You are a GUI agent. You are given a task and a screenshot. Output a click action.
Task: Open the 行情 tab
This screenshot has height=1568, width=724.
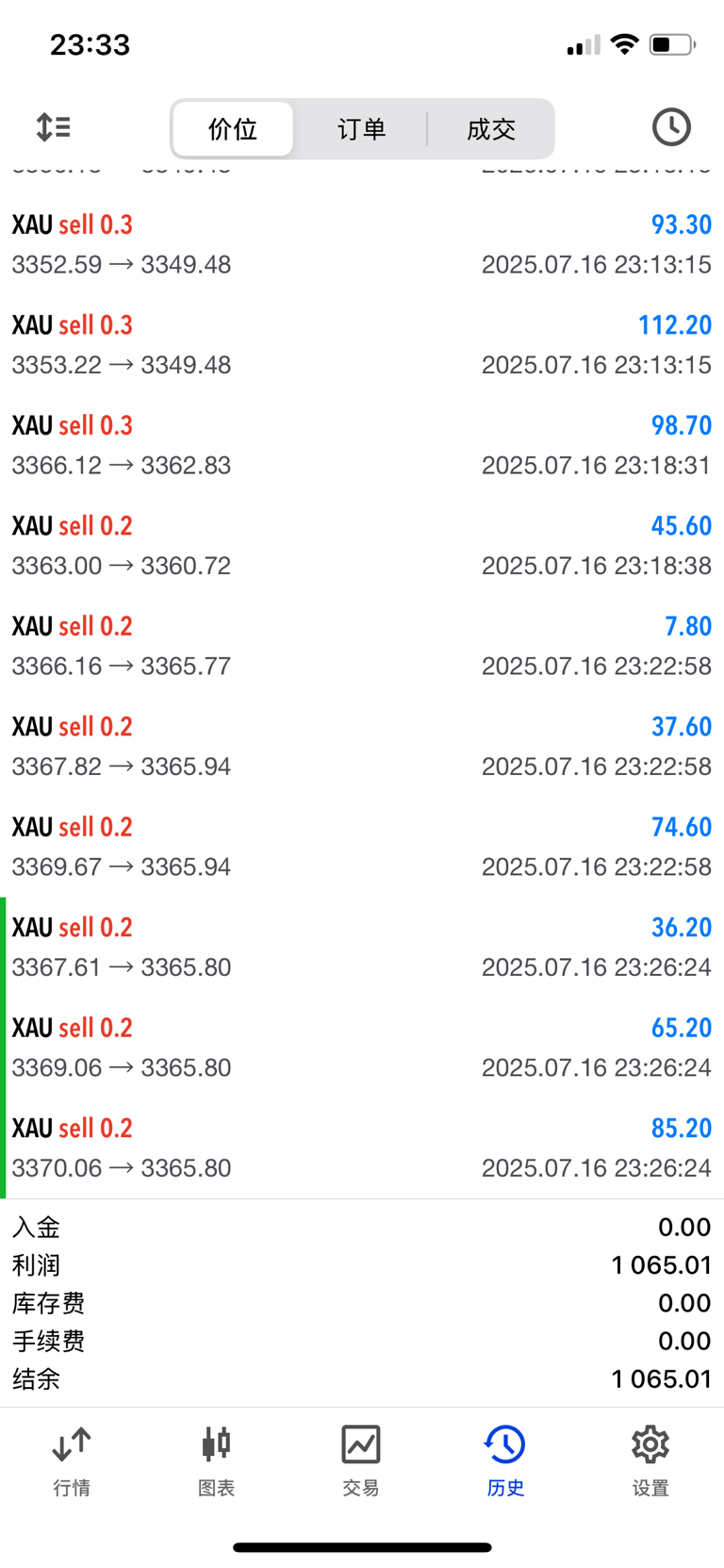tap(72, 1460)
